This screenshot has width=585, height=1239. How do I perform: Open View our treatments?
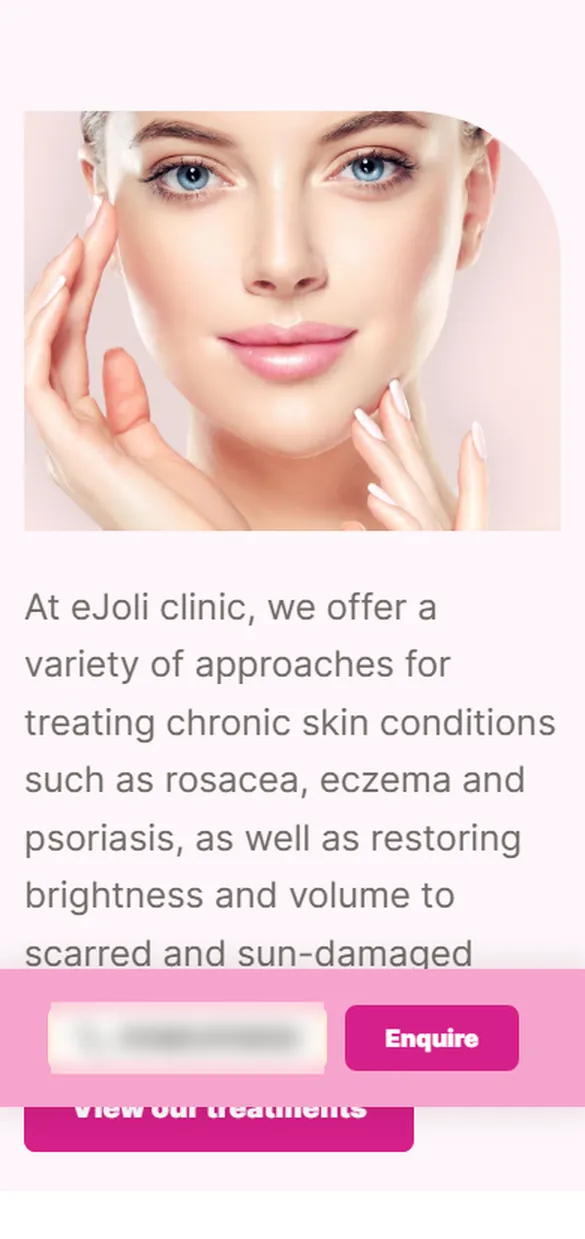[x=218, y=1128]
